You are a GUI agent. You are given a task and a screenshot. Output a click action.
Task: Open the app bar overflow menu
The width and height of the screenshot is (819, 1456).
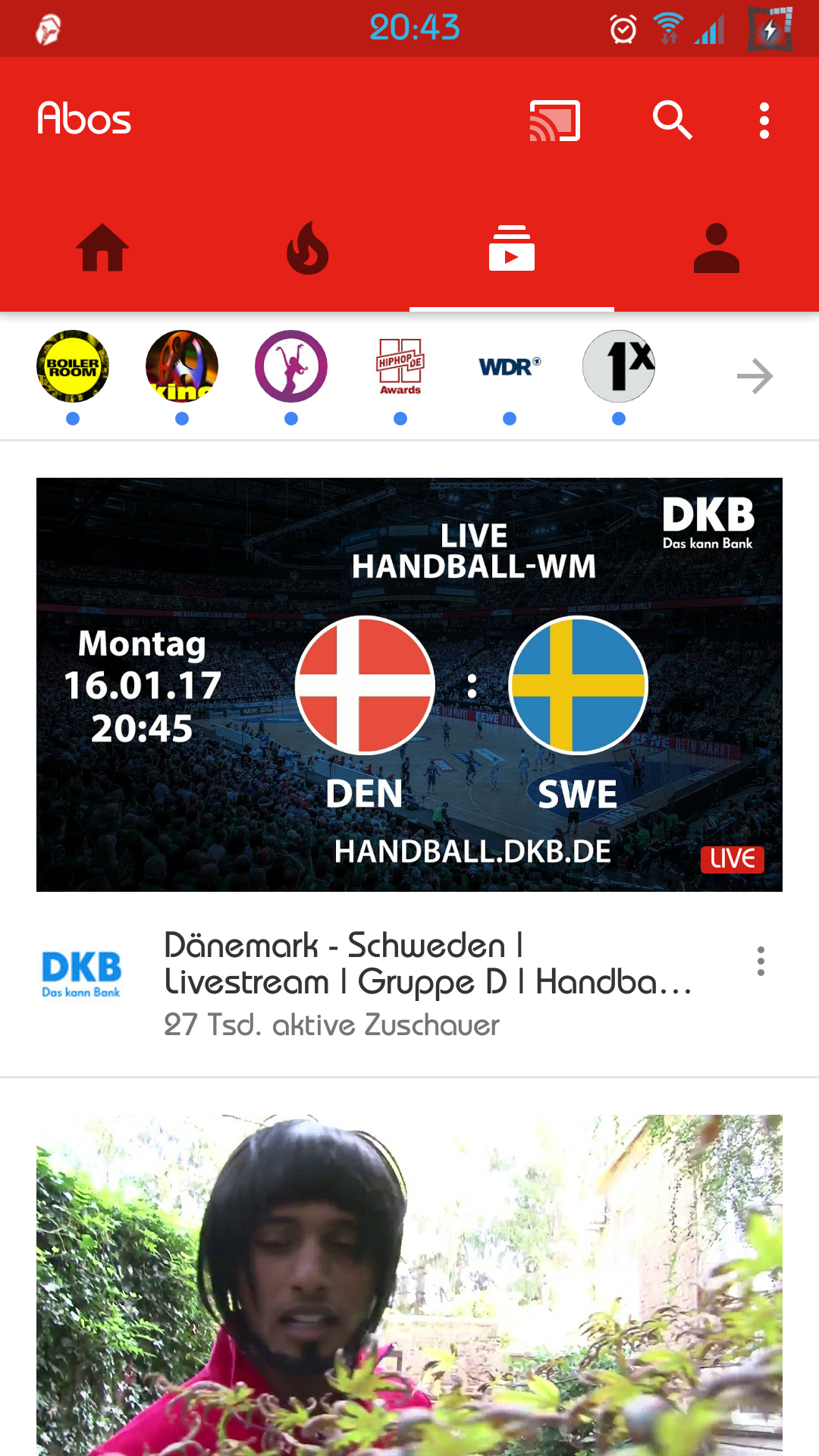pos(764,121)
